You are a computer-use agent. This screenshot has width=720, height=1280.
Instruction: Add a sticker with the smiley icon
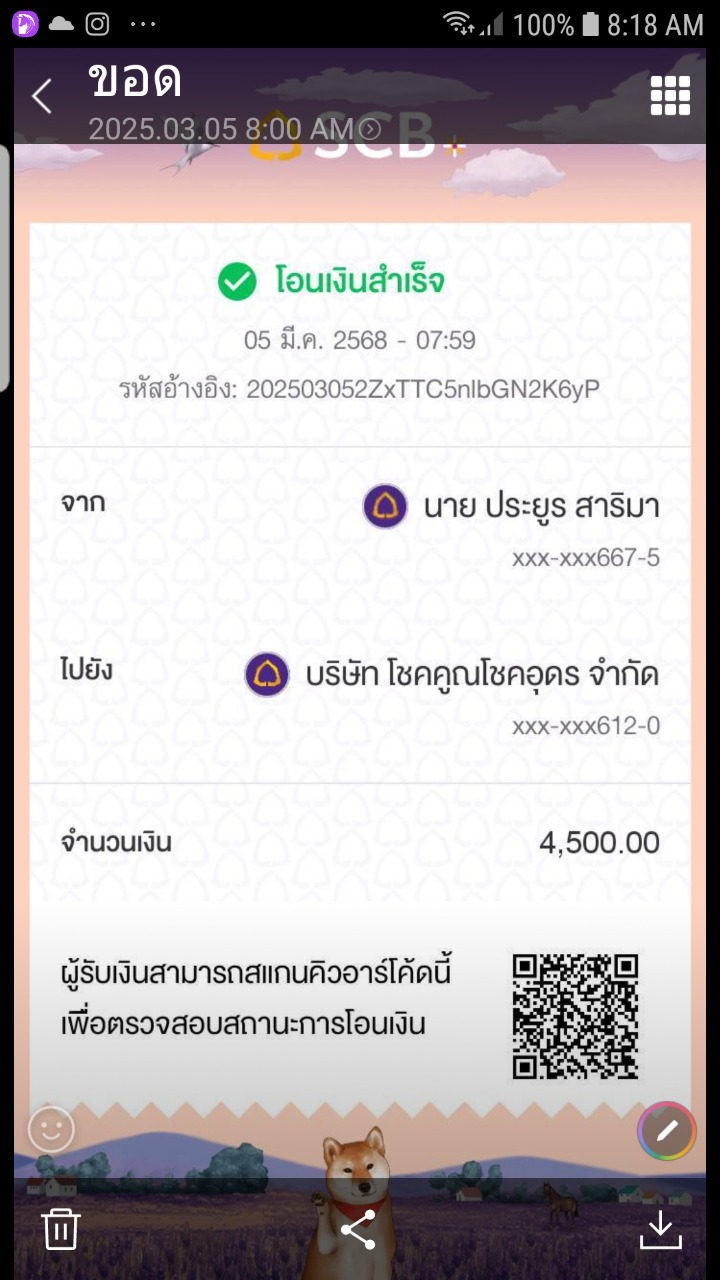pos(51,1130)
